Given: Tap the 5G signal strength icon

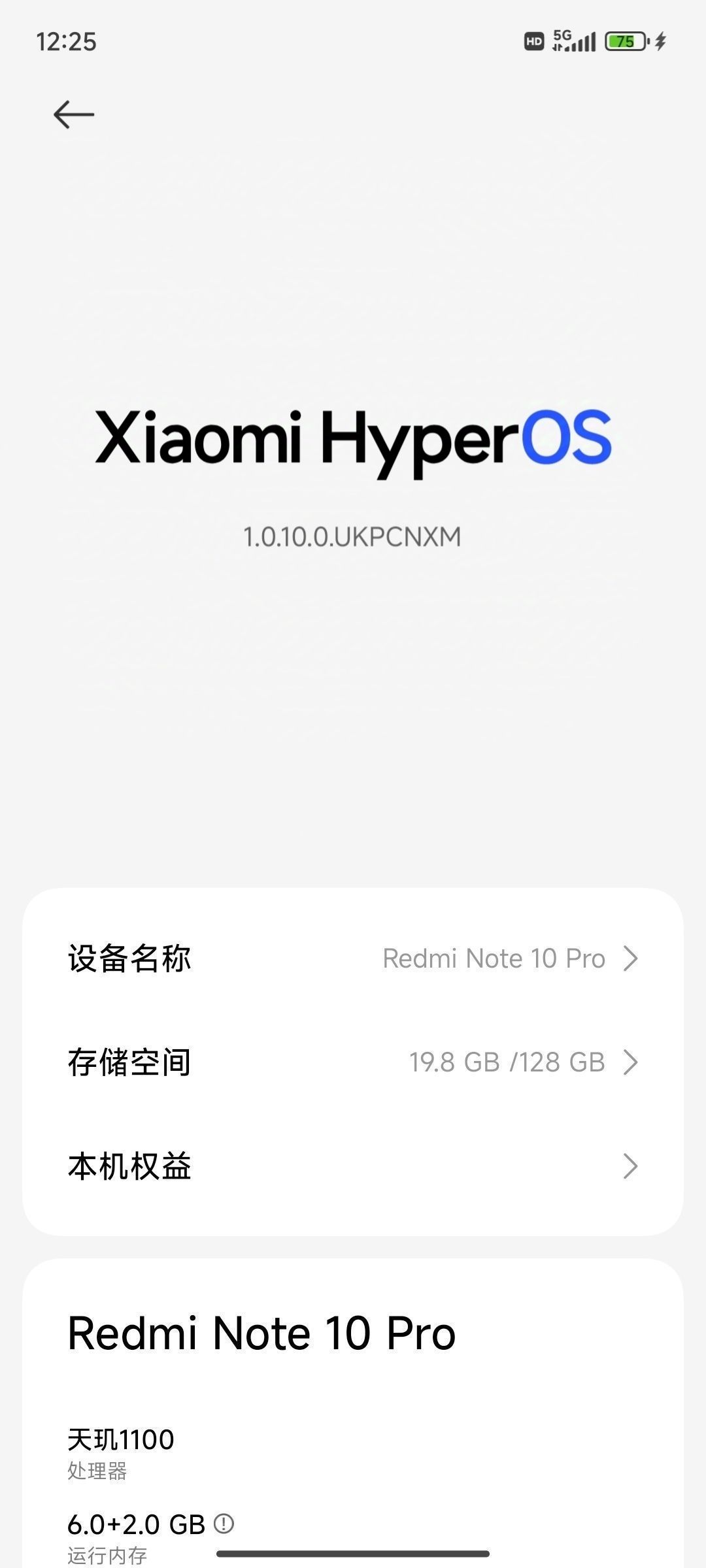Looking at the screenshot, I should click(x=574, y=42).
